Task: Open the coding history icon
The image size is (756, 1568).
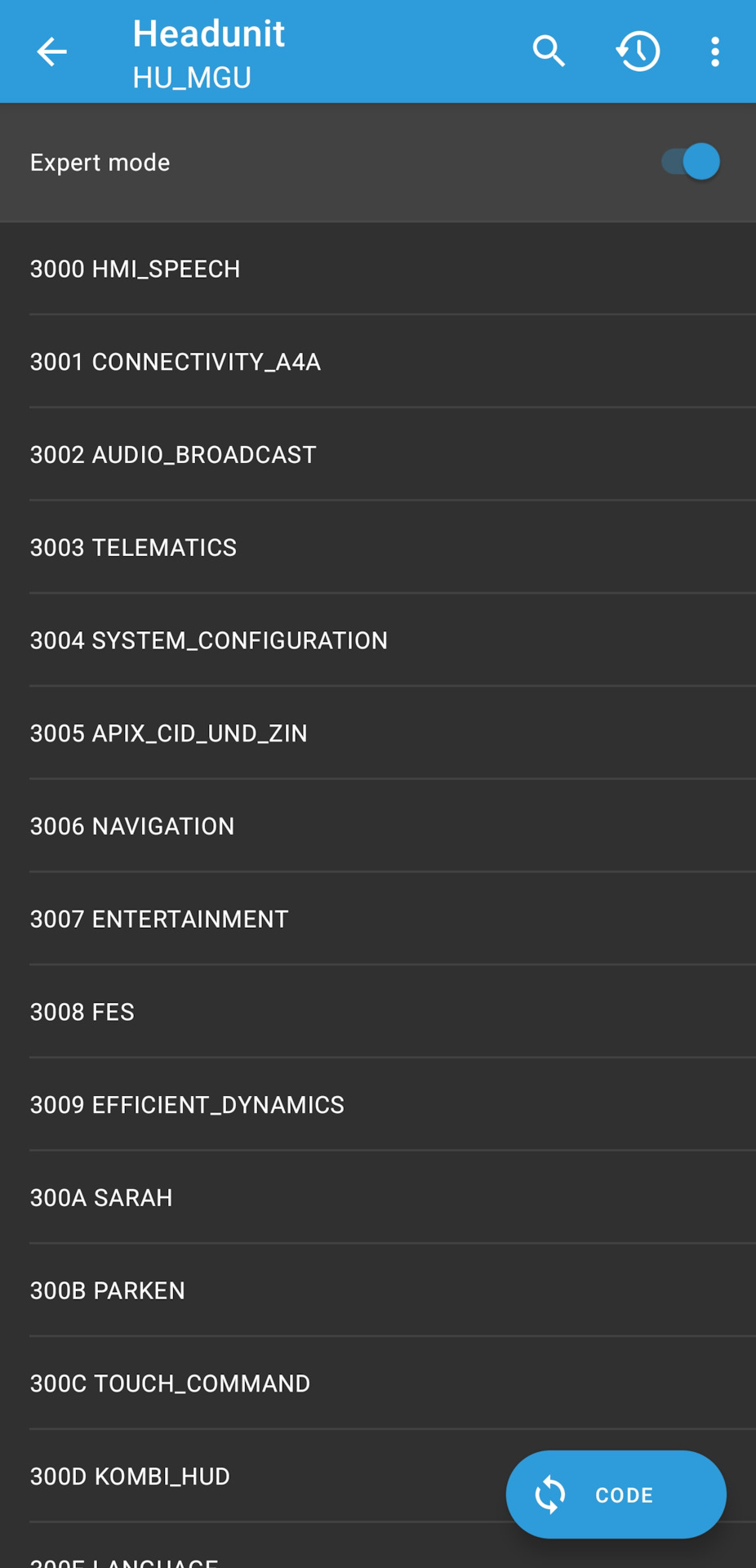Action: (638, 51)
